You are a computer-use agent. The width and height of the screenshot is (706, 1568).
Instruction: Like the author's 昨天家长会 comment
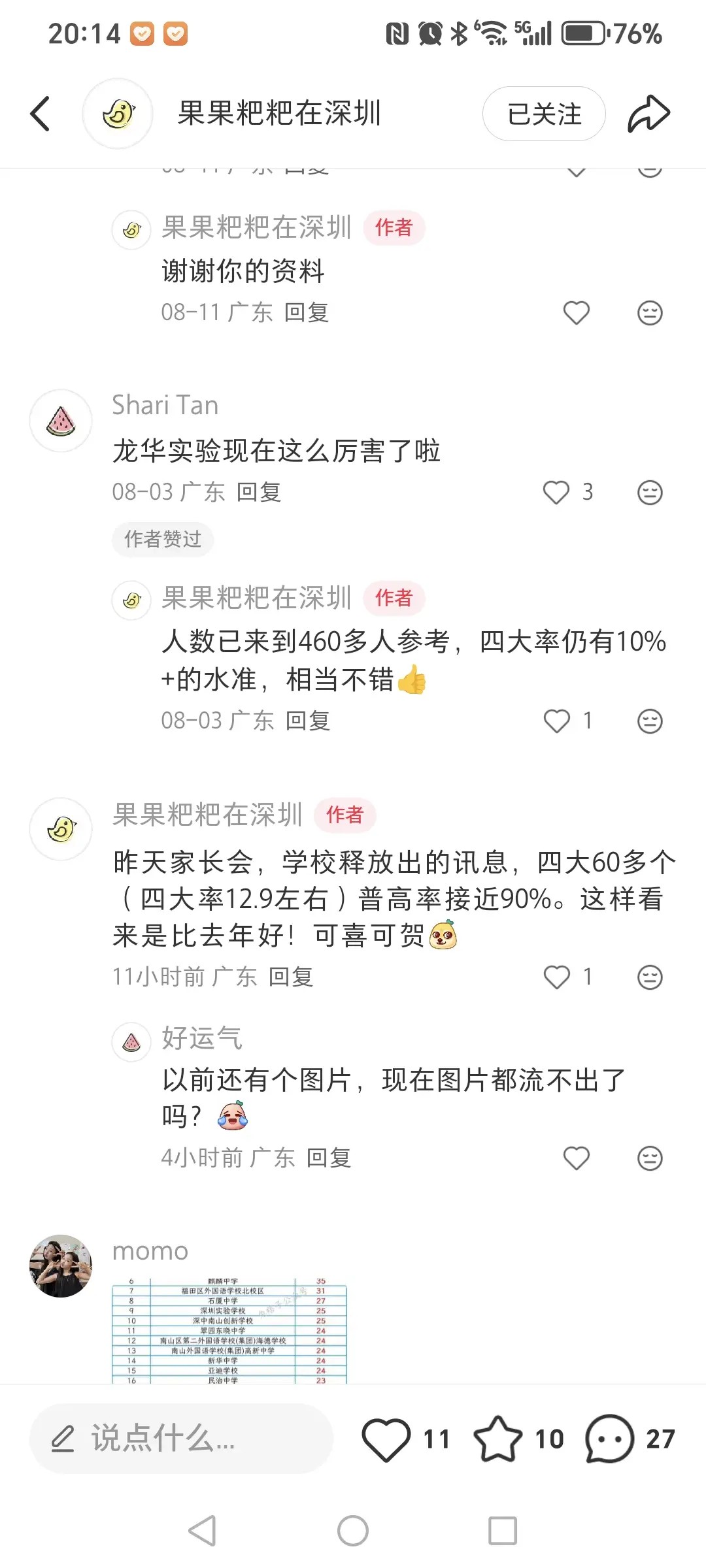pyautogui.click(x=556, y=977)
